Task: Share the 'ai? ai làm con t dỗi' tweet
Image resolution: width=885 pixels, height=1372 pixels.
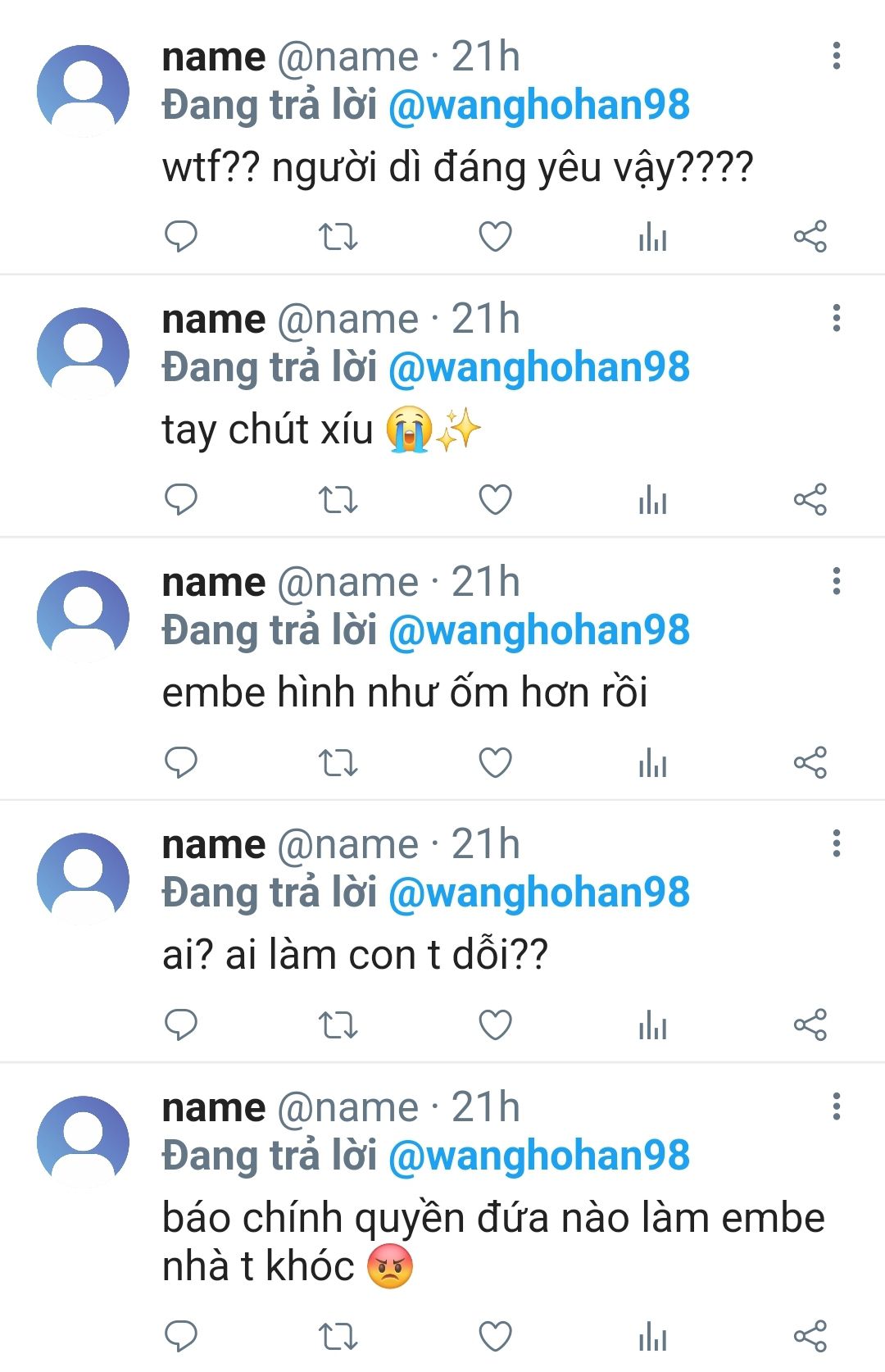Action: click(x=810, y=1024)
